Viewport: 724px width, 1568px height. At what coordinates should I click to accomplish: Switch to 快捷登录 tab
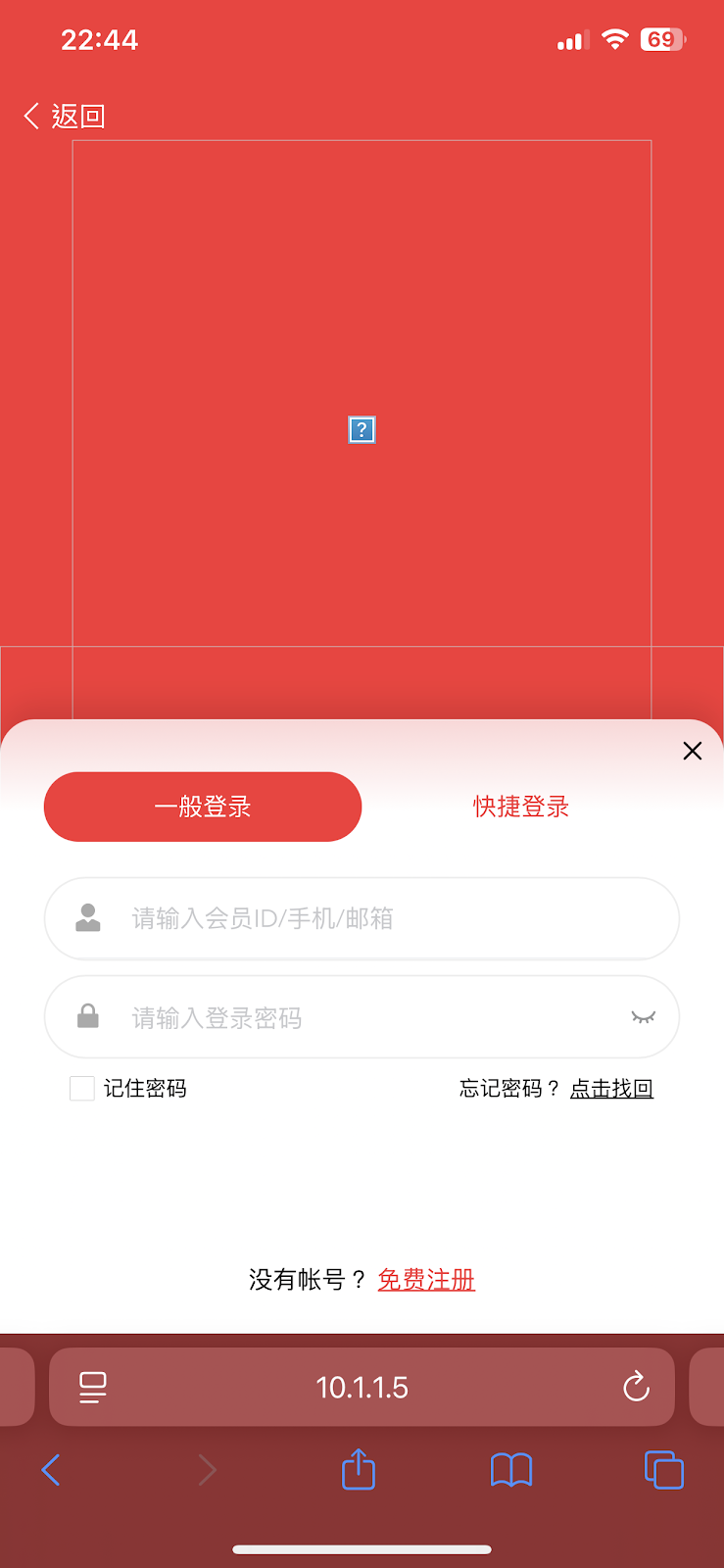point(521,807)
